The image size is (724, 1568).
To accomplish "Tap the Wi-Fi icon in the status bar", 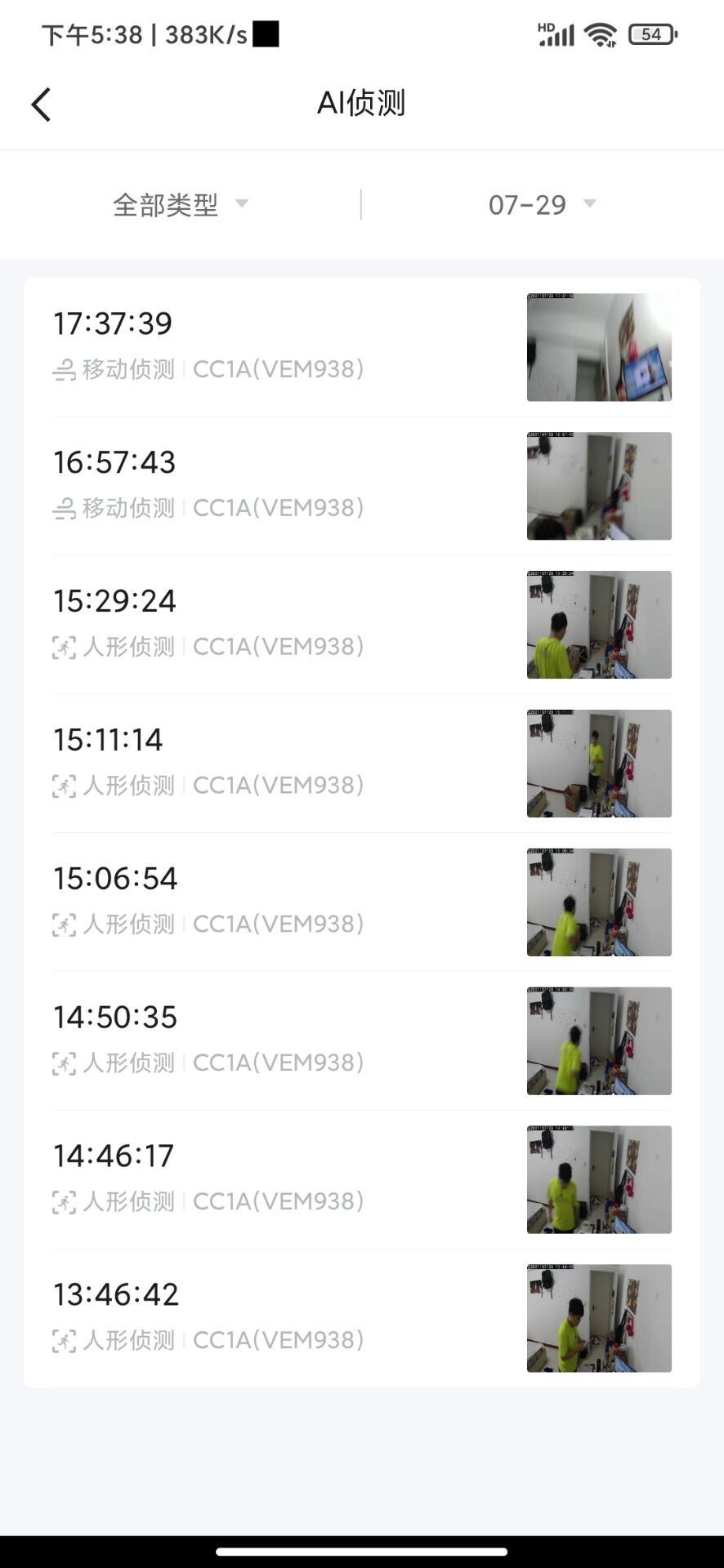I will (x=599, y=34).
